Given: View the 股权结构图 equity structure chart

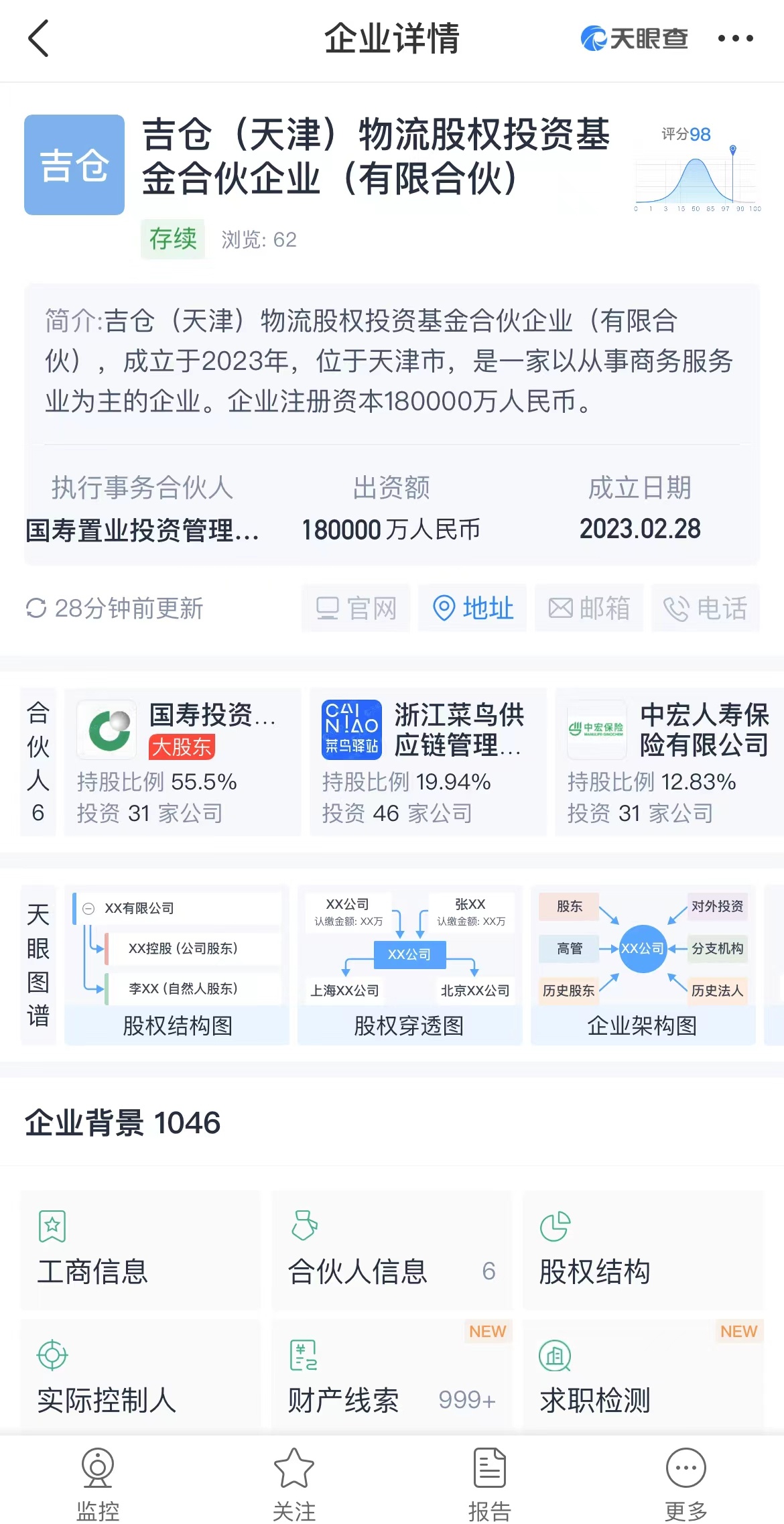Looking at the screenshot, I should 177,966.
